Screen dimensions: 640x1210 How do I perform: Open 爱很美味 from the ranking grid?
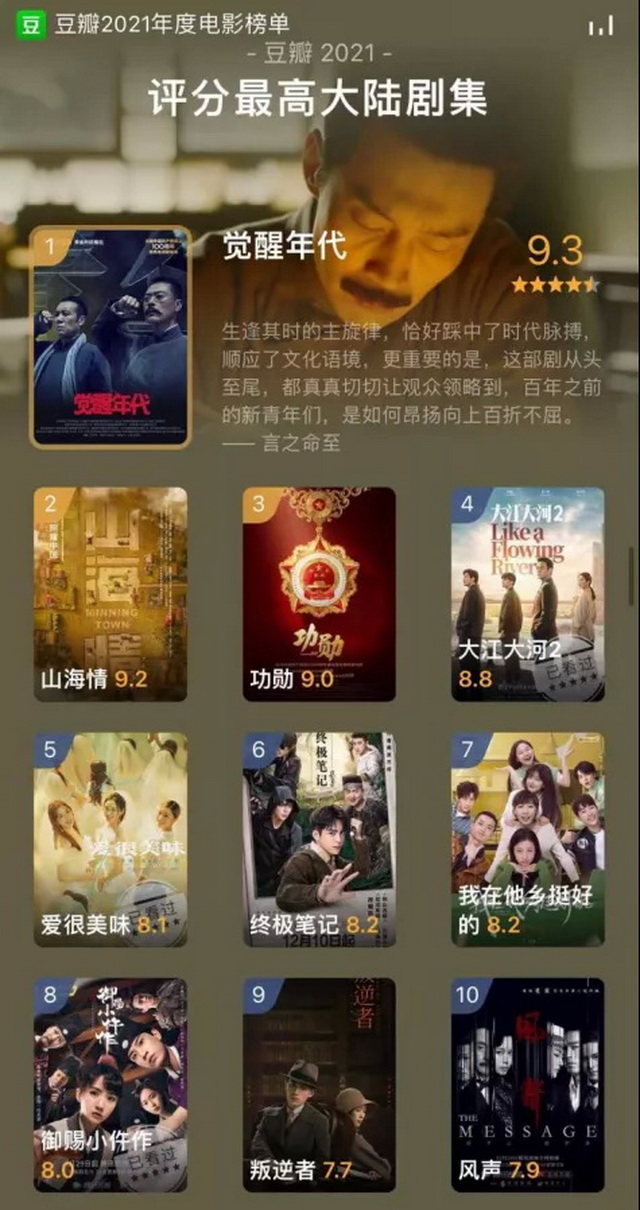[110, 839]
